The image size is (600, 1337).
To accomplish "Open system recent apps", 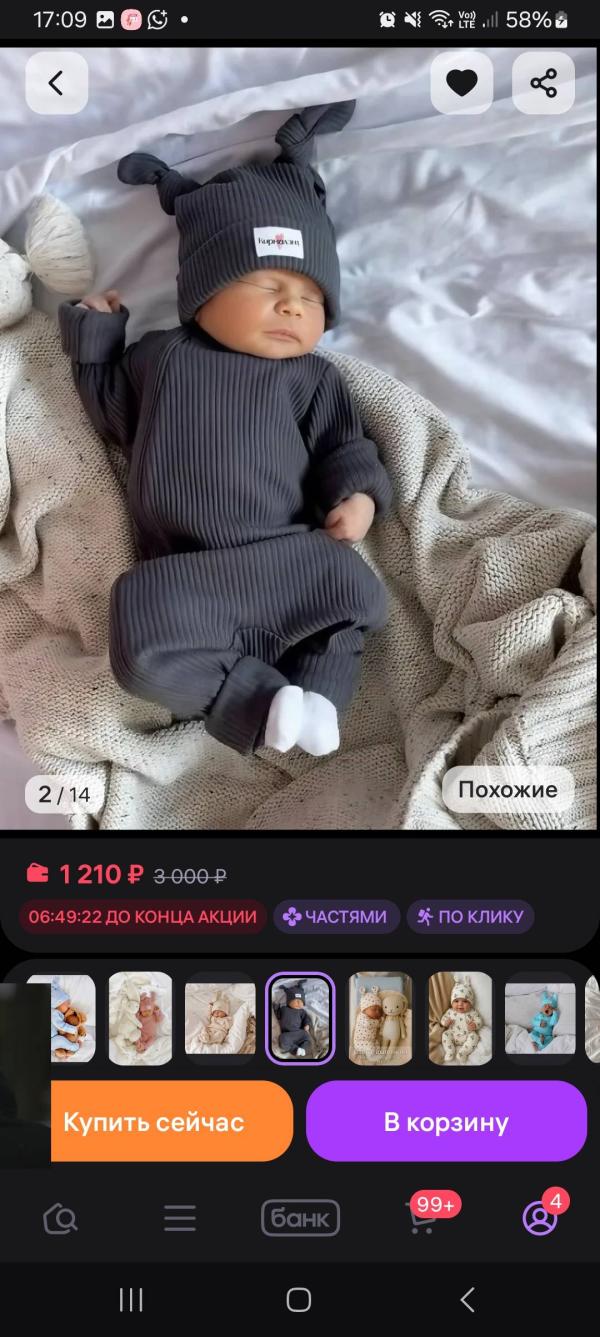I will click(131, 1300).
